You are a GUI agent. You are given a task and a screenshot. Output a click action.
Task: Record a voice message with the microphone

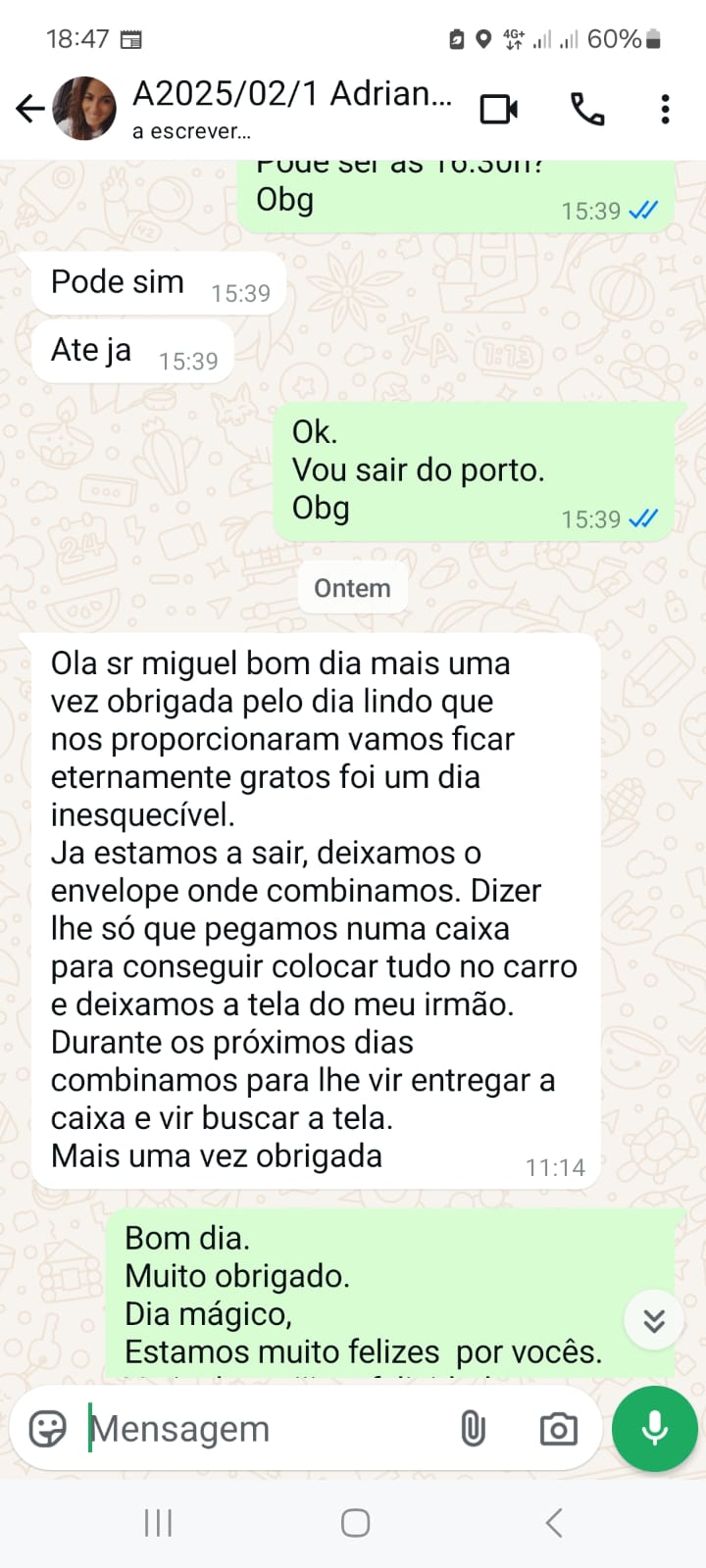tap(654, 1429)
